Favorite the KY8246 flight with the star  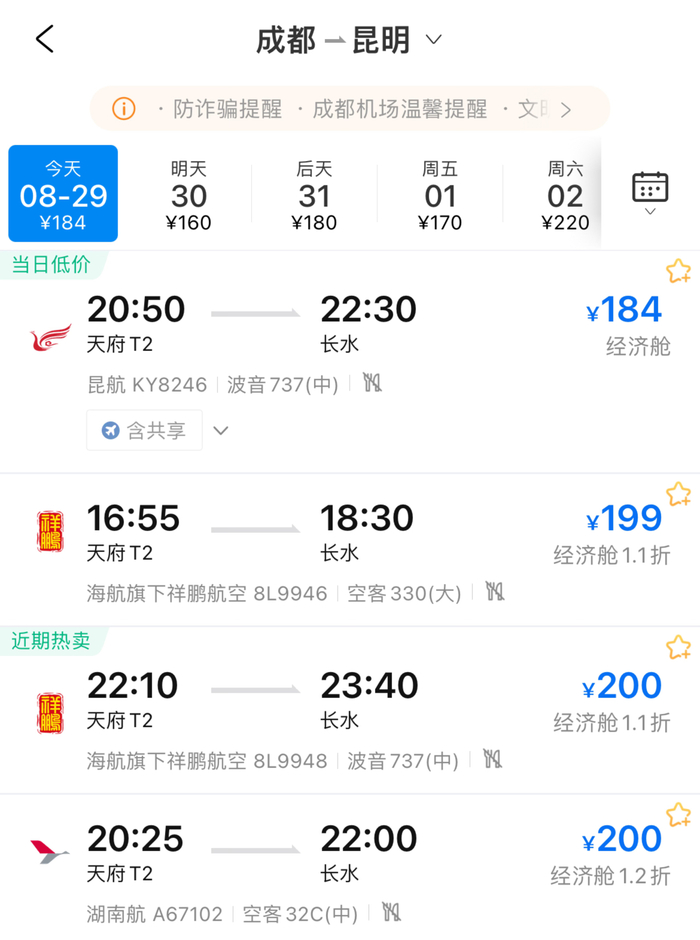click(678, 271)
